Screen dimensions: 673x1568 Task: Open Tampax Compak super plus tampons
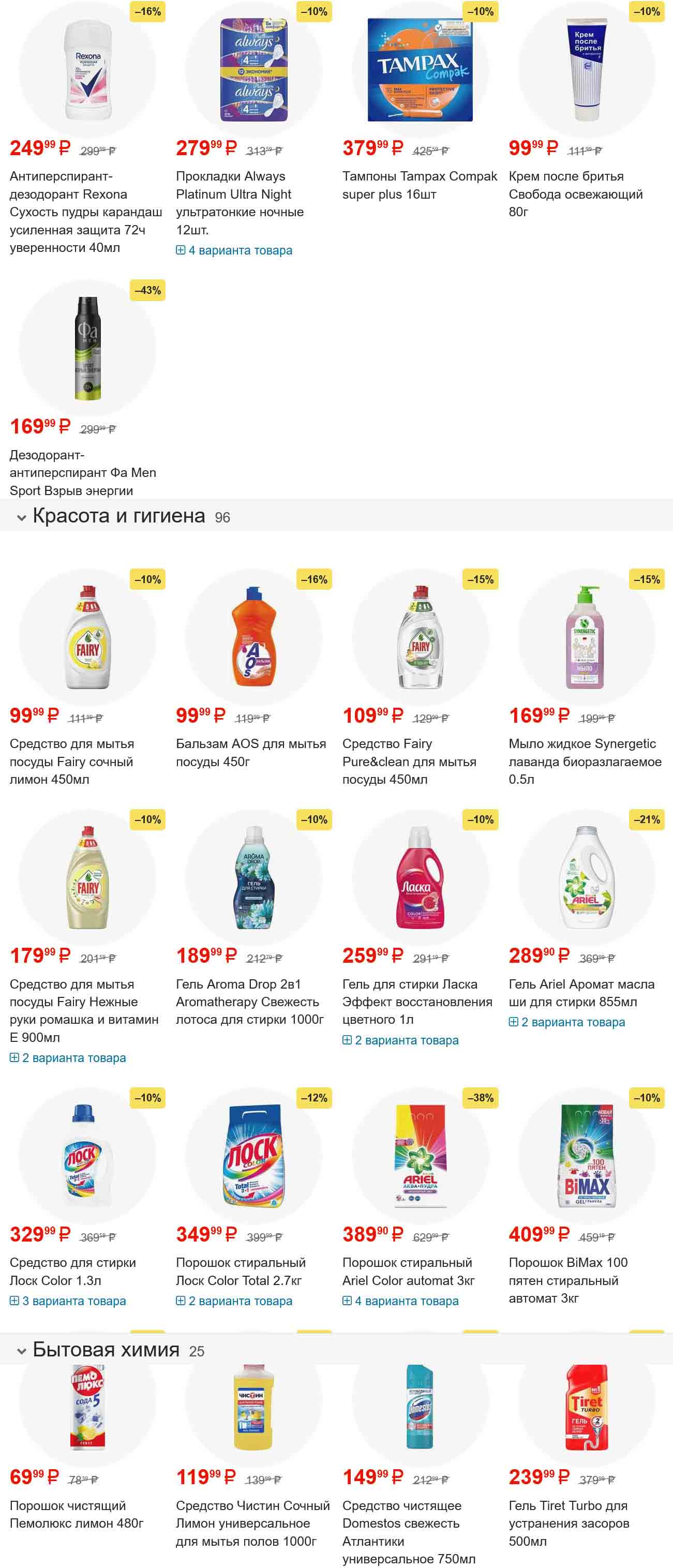pyautogui.click(x=419, y=185)
